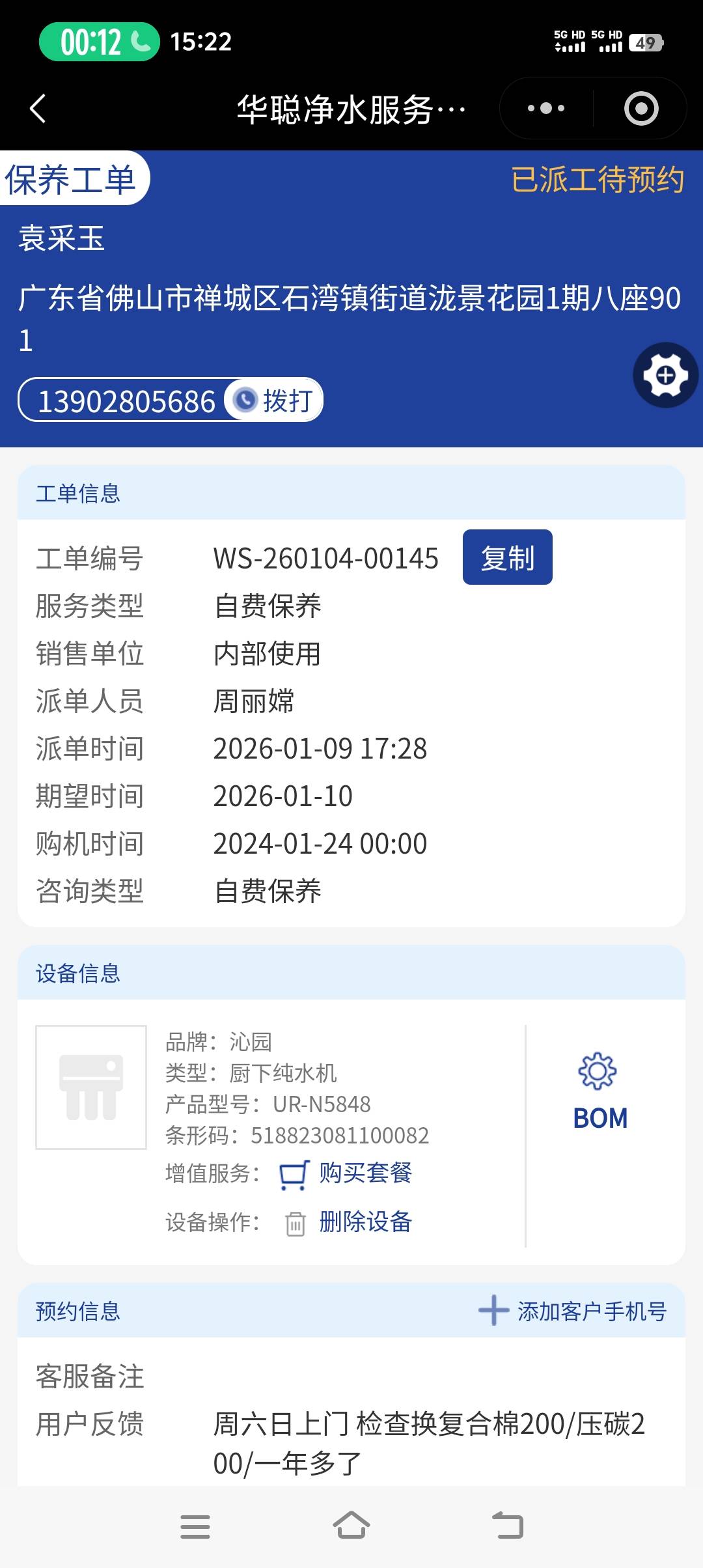Open the call timer pill in status bar
Screen dimensions: 703x1568
click(x=99, y=42)
